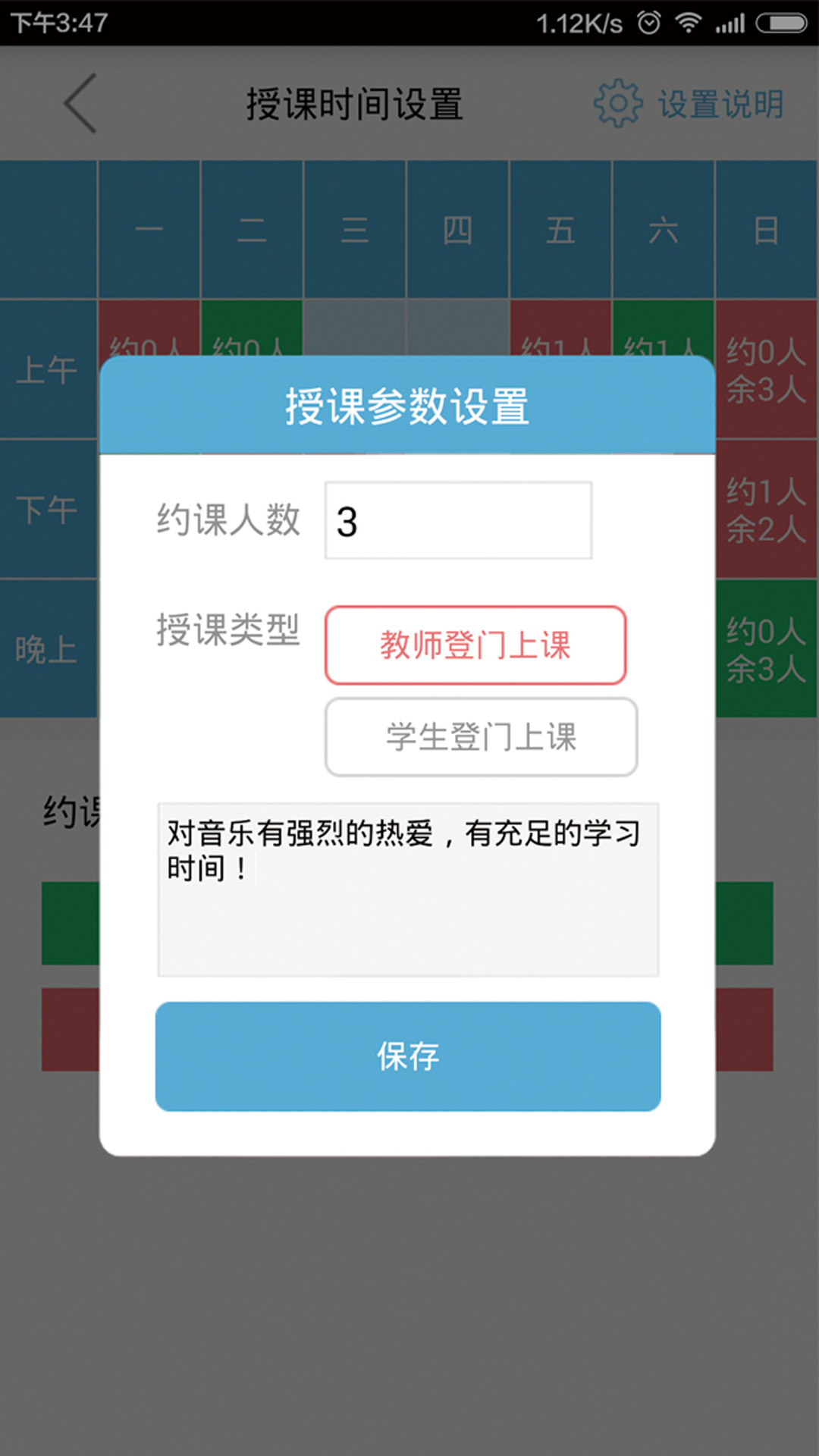Tap the 约课人数 number field
Screen dimensions: 819x1456
[x=458, y=521]
